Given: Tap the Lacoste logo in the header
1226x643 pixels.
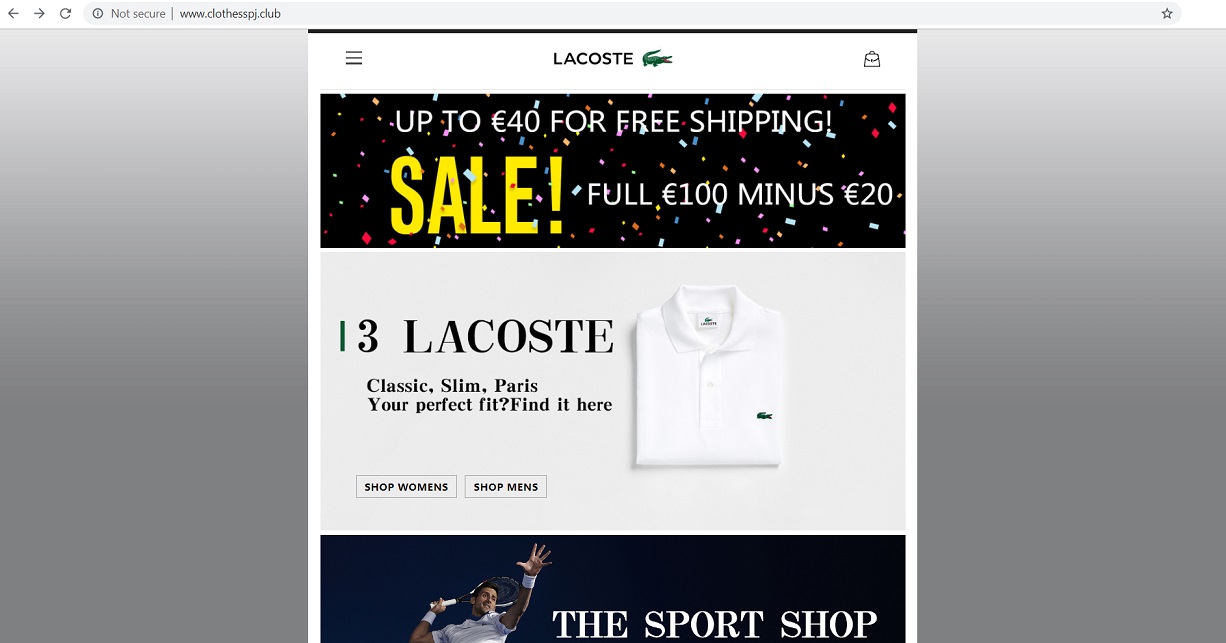Looking at the screenshot, I should [612, 59].
